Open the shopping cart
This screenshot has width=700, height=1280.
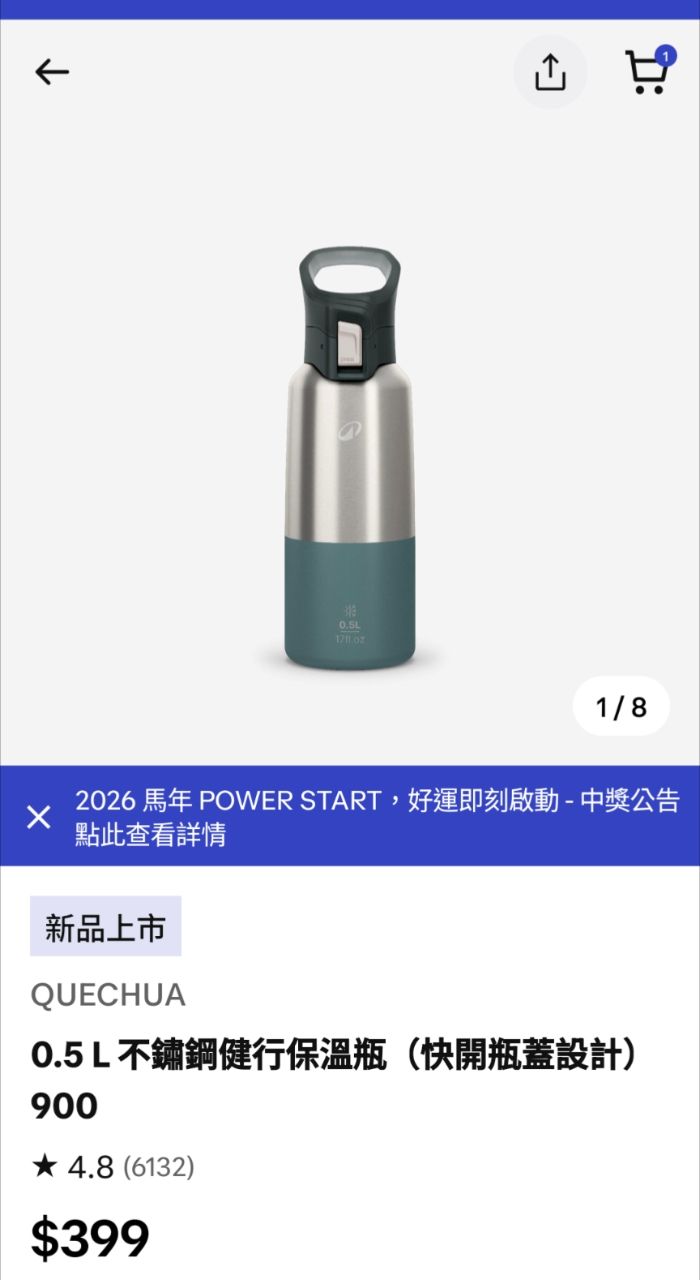(648, 71)
